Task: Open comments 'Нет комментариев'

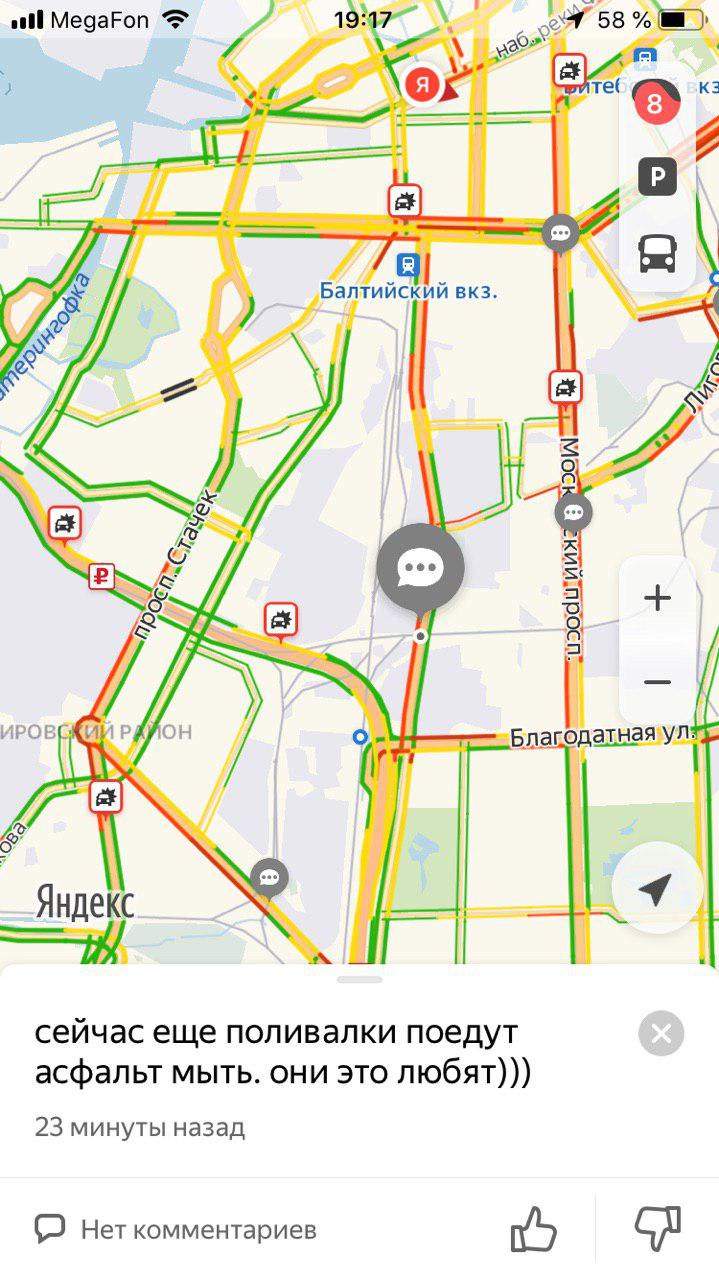Action: (176, 1228)
